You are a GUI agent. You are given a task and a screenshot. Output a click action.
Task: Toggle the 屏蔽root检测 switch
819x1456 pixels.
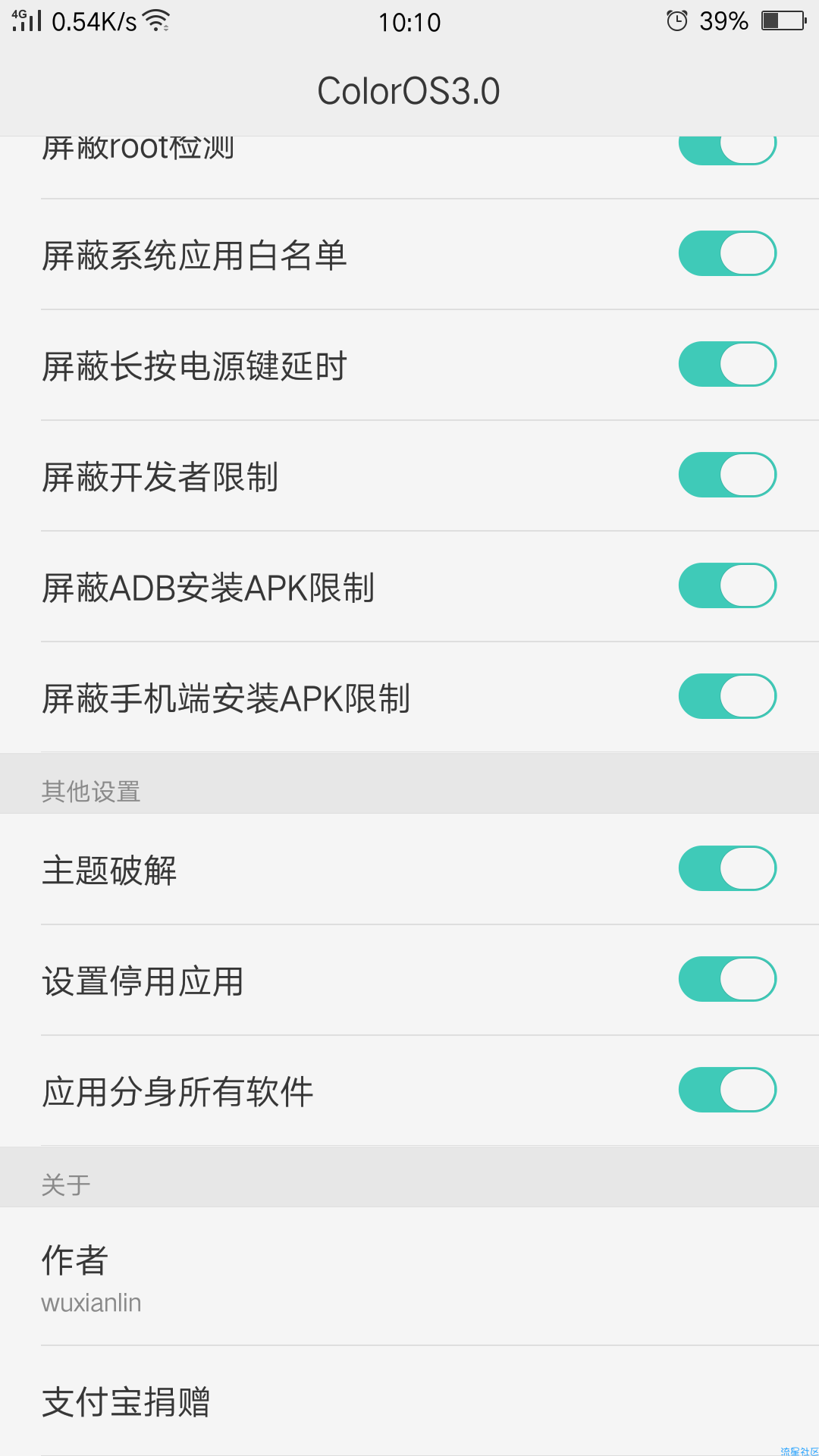[x=727, y=150]
